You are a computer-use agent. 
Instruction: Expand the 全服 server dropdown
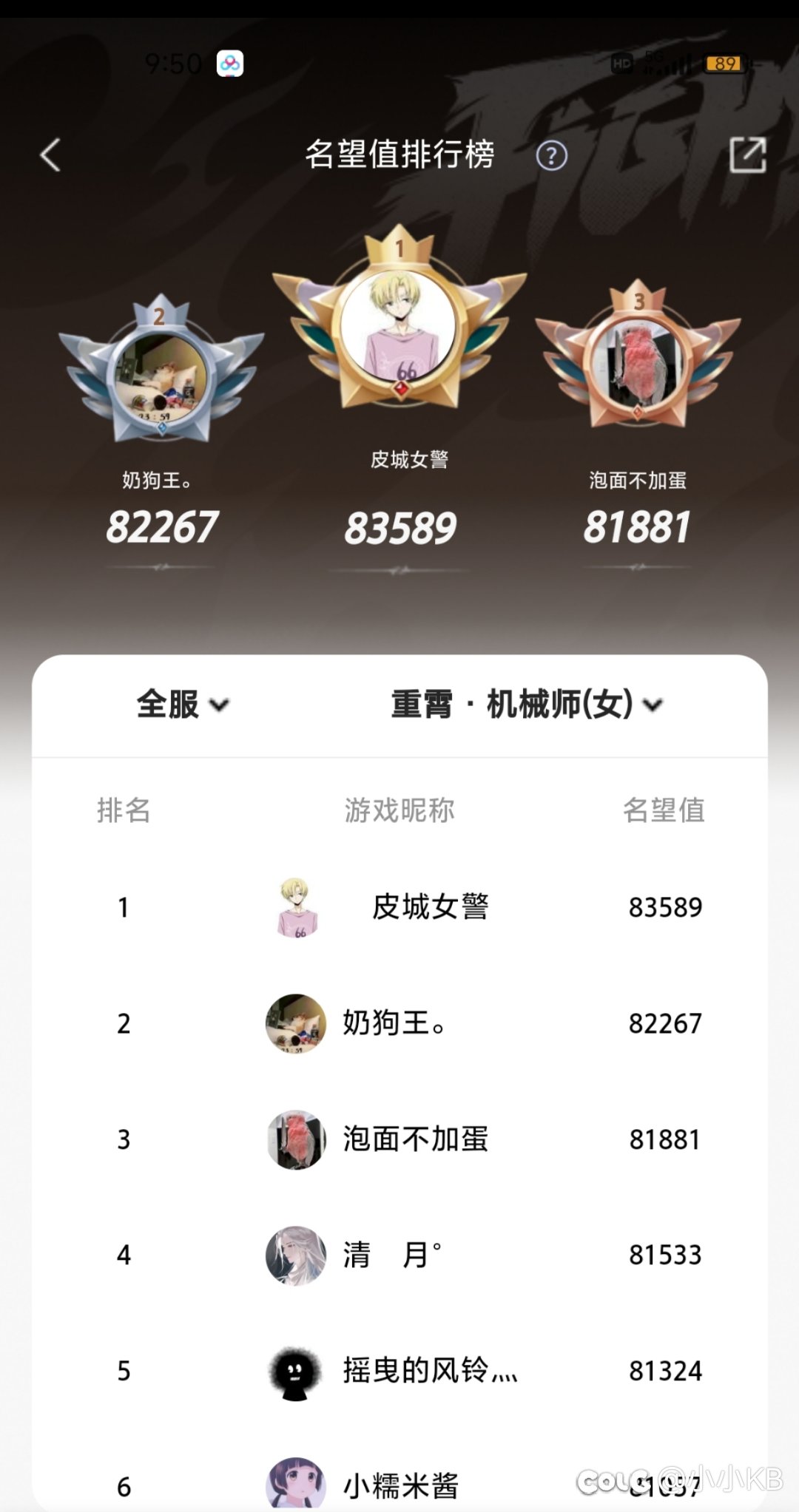pyautogui.click(x=183, y=704)
